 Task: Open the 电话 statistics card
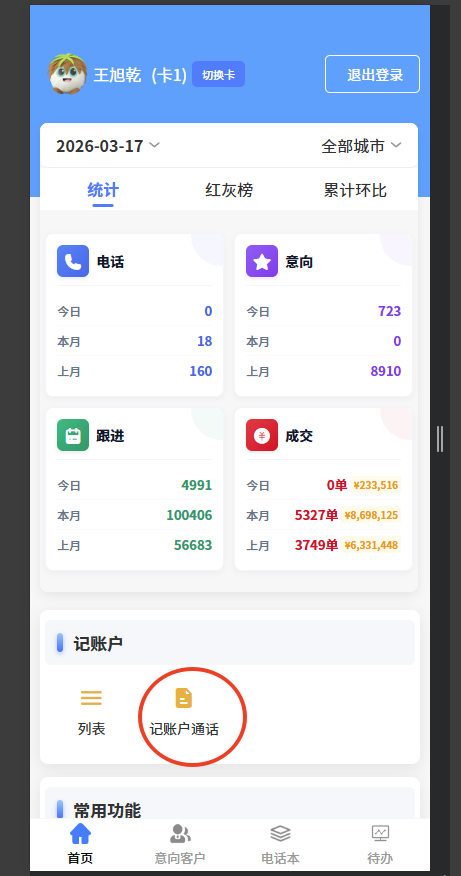tap(135, 315)
